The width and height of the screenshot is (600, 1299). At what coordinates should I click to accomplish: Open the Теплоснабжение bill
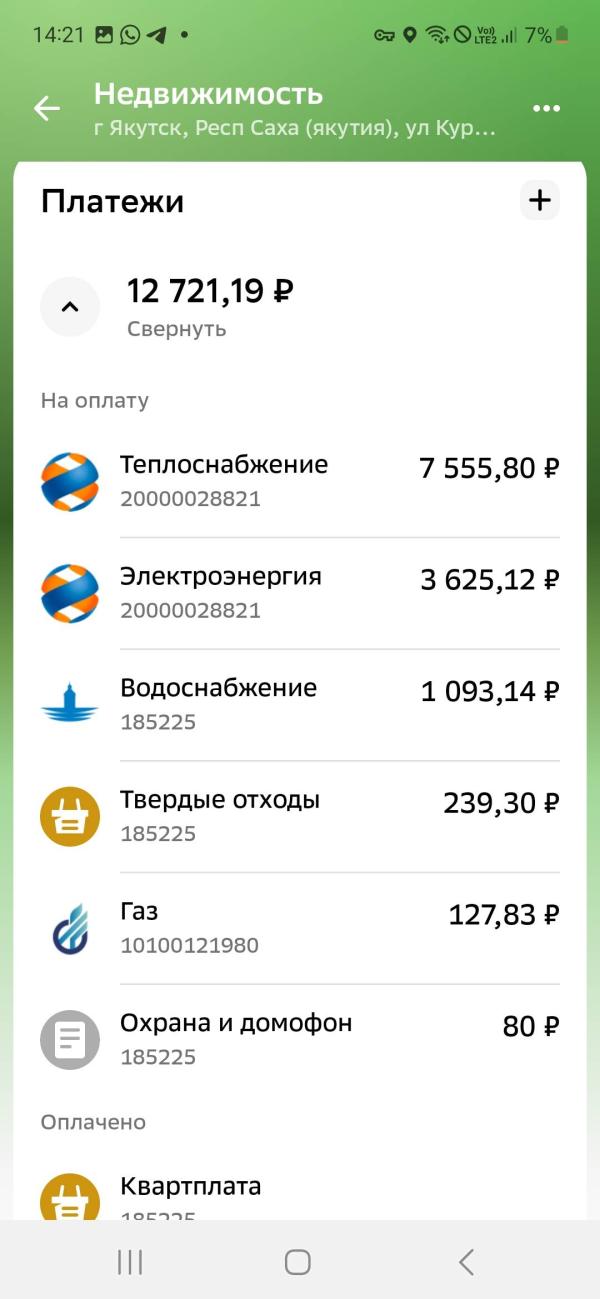point(300,481)
